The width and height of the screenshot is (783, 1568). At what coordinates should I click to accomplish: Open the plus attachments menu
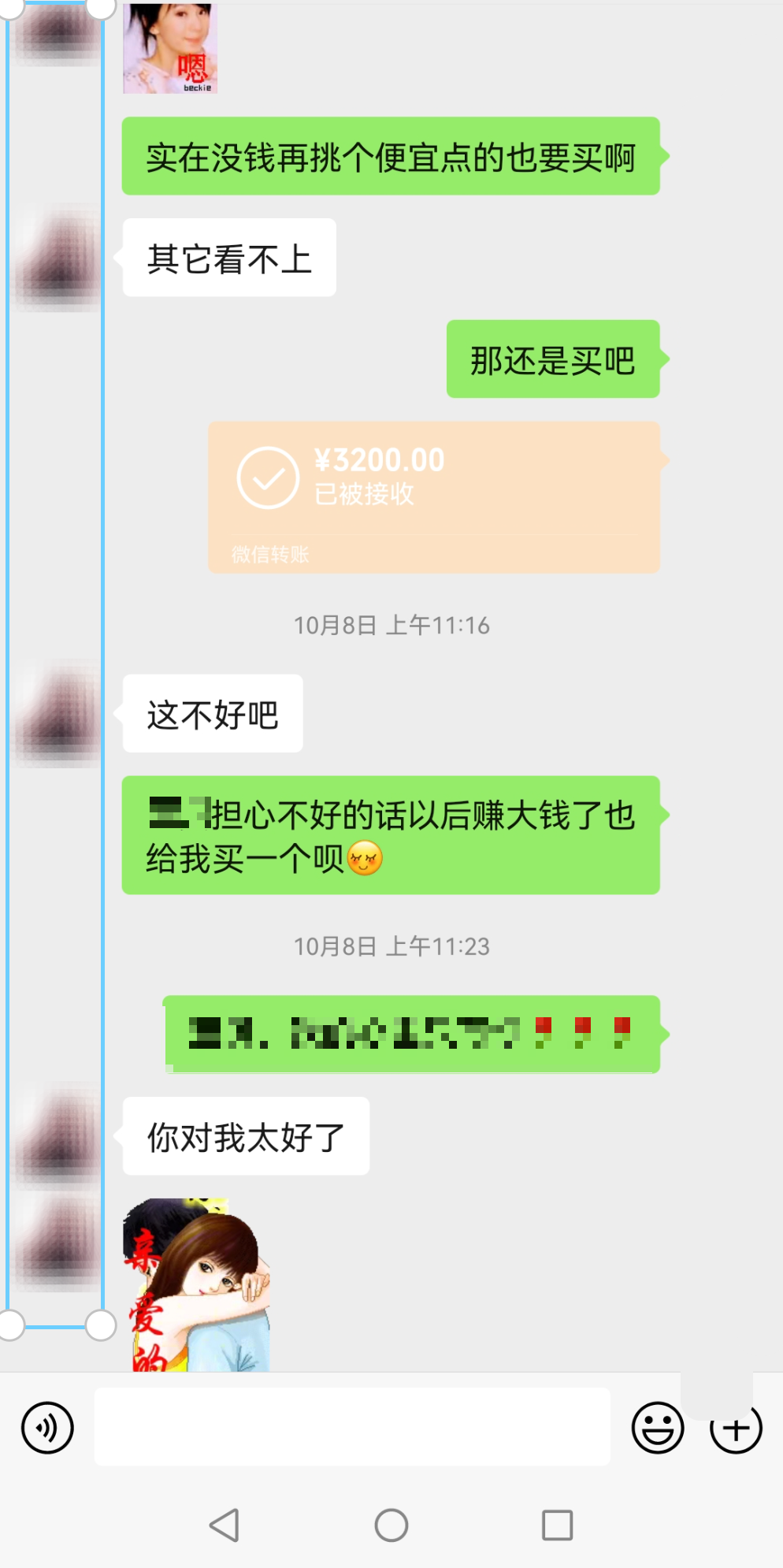736,1429
